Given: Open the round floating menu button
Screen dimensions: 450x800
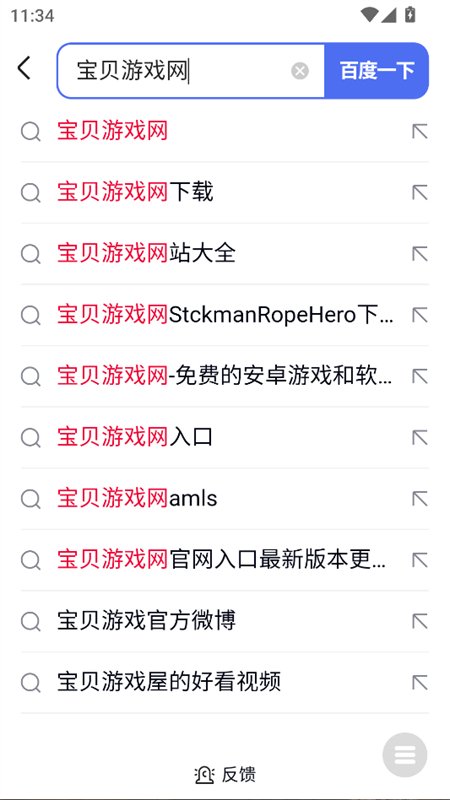Looking at the screenshot, I should tap(405, 755).
